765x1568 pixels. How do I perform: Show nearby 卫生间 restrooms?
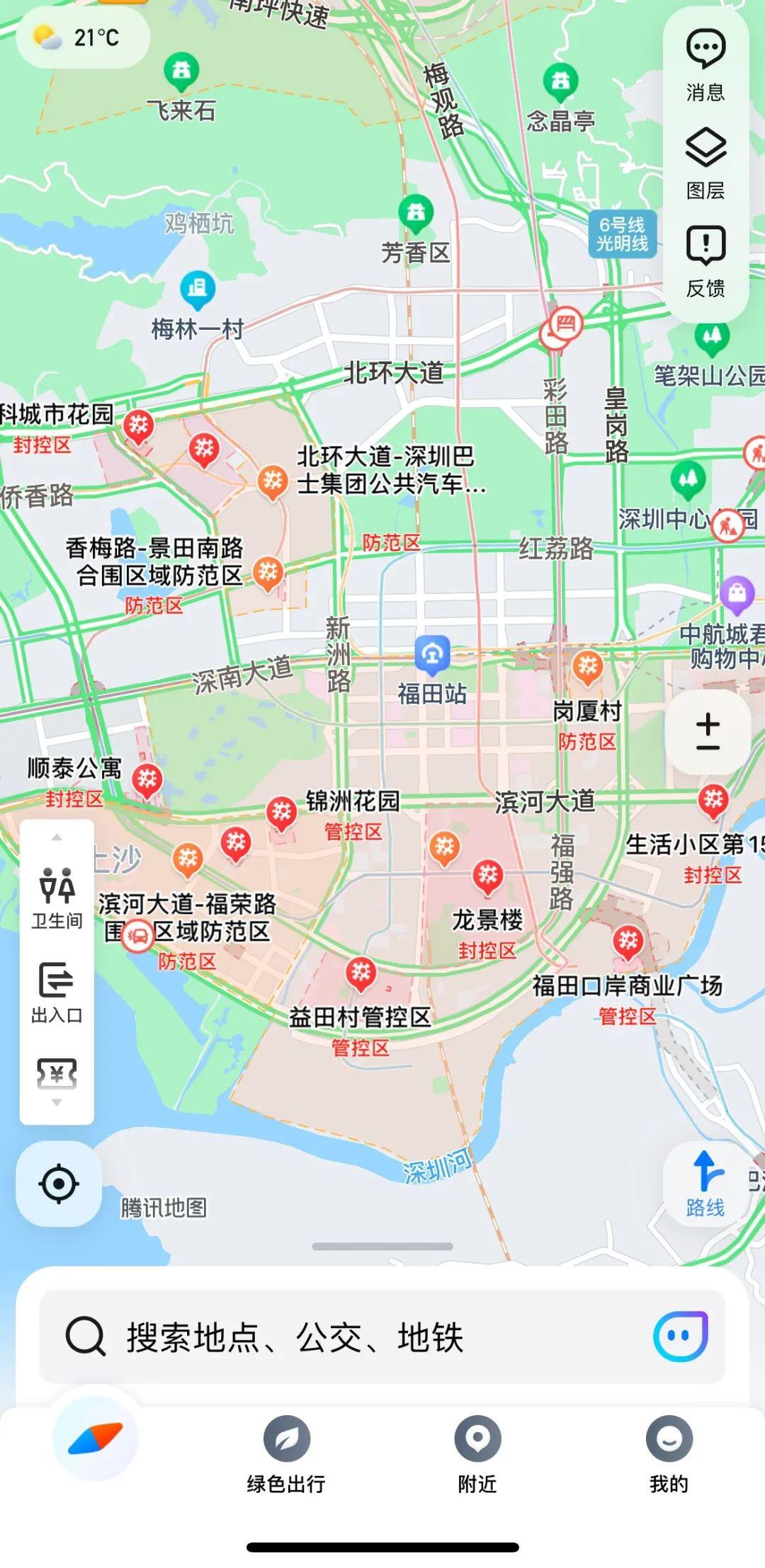point(57,897)
